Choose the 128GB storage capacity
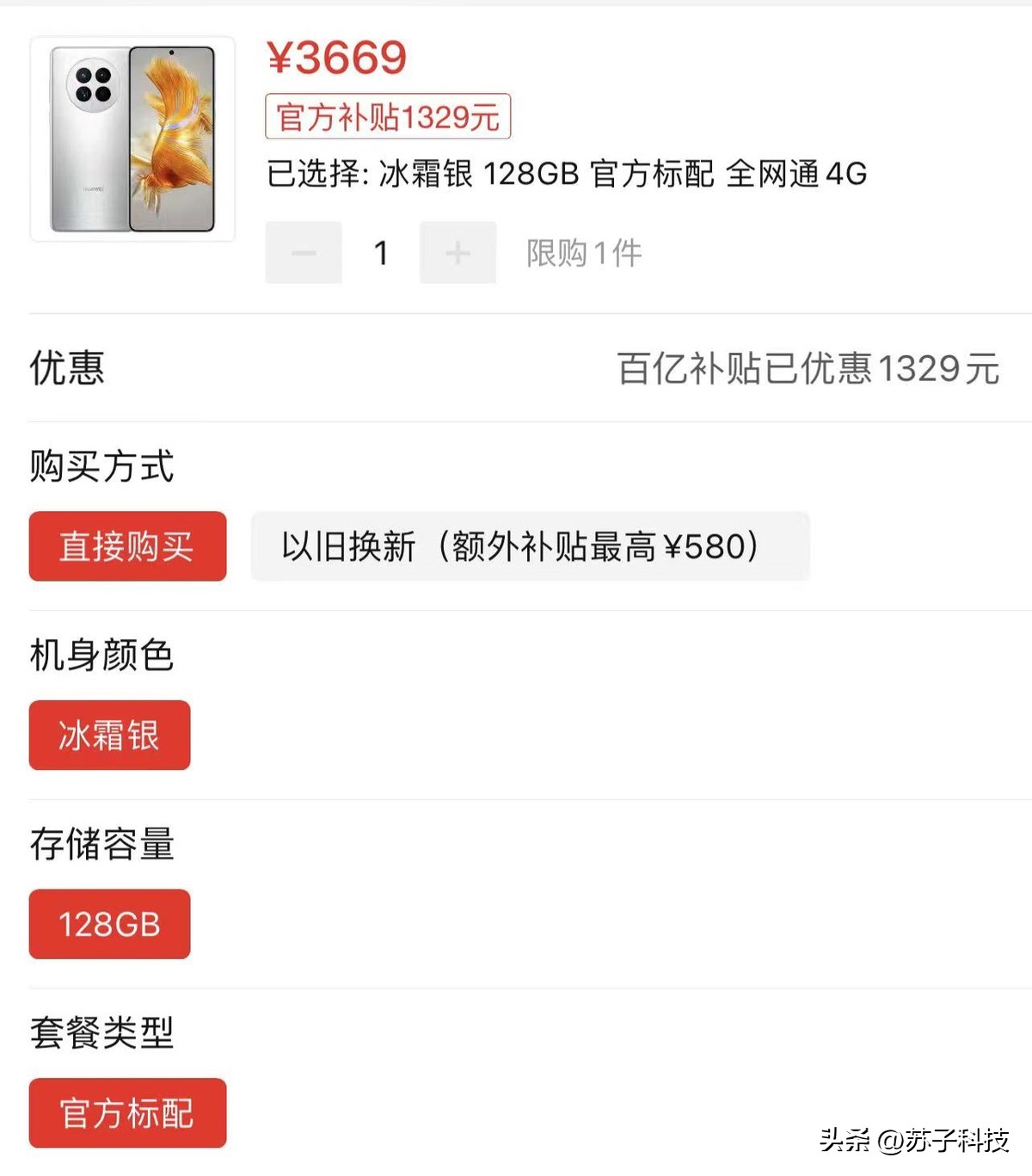 tap(109, 925)
